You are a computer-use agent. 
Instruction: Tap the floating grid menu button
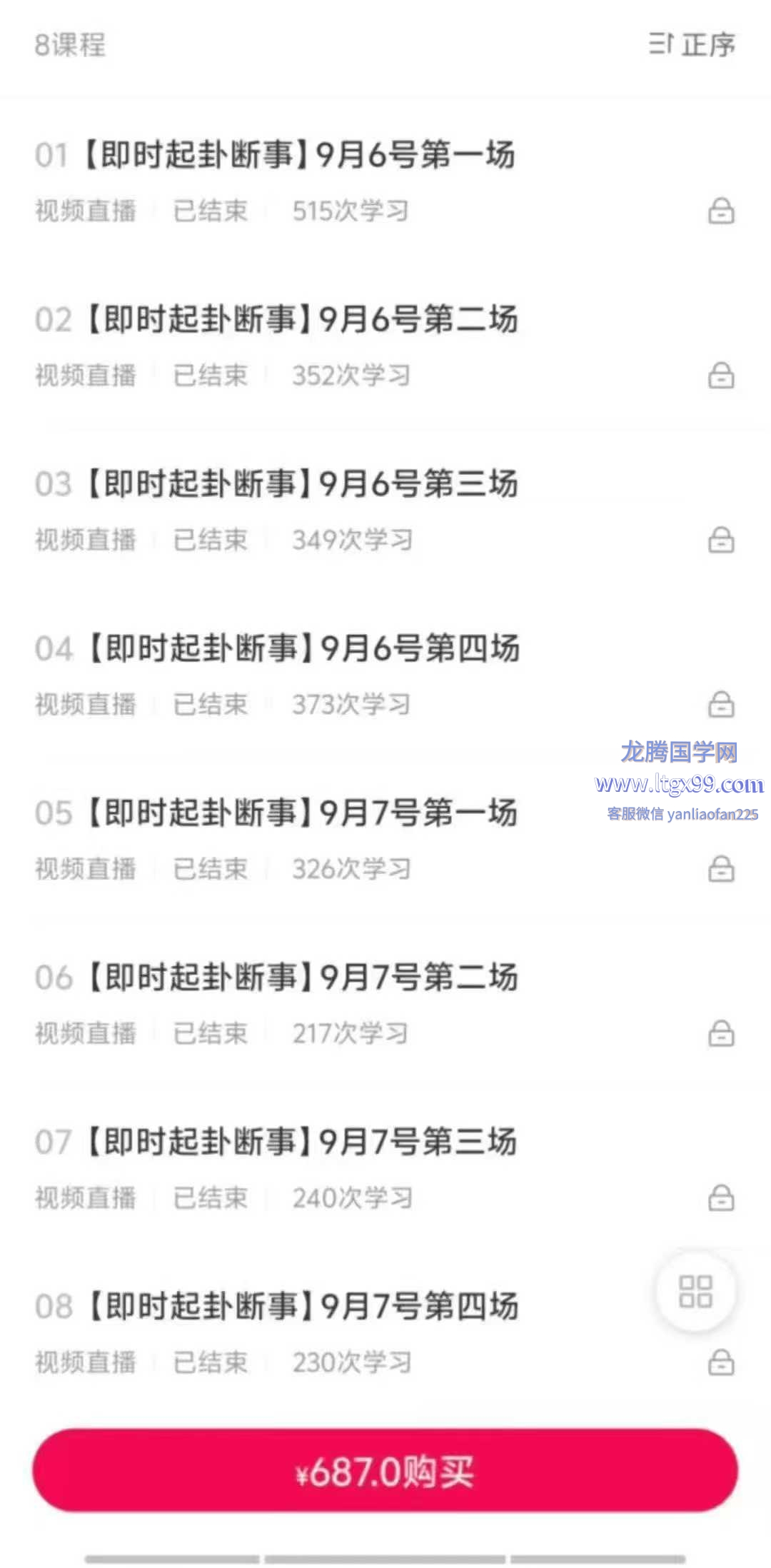click(695, 1292)
